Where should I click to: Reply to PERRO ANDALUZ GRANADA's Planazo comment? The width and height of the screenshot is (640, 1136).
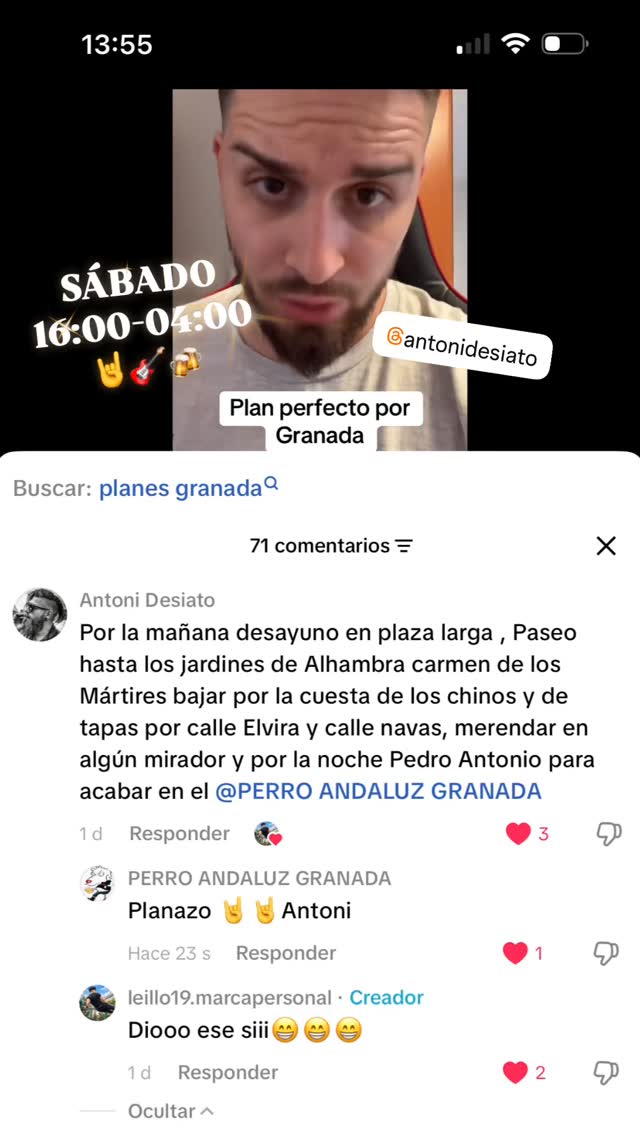[x=286, y=953]
